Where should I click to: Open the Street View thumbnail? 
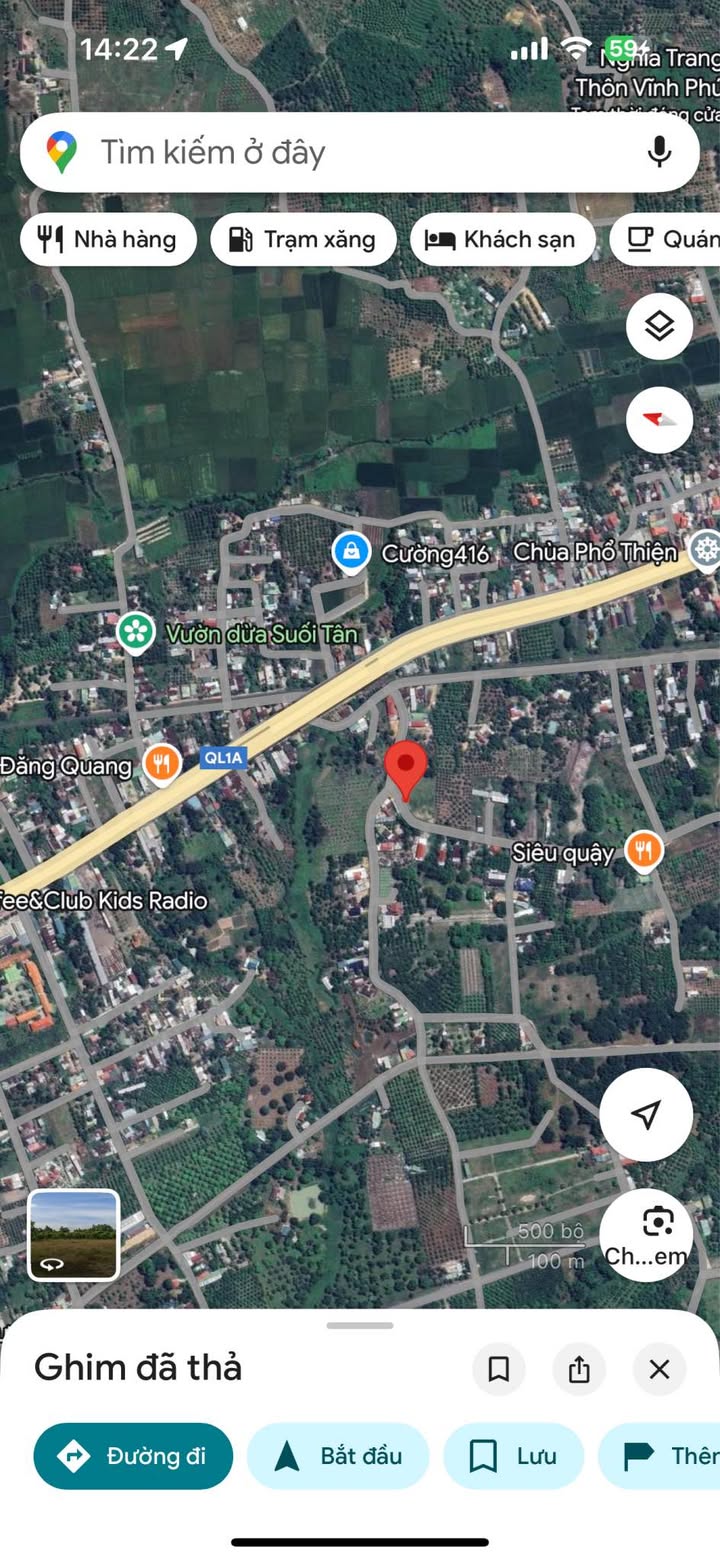73,1235
